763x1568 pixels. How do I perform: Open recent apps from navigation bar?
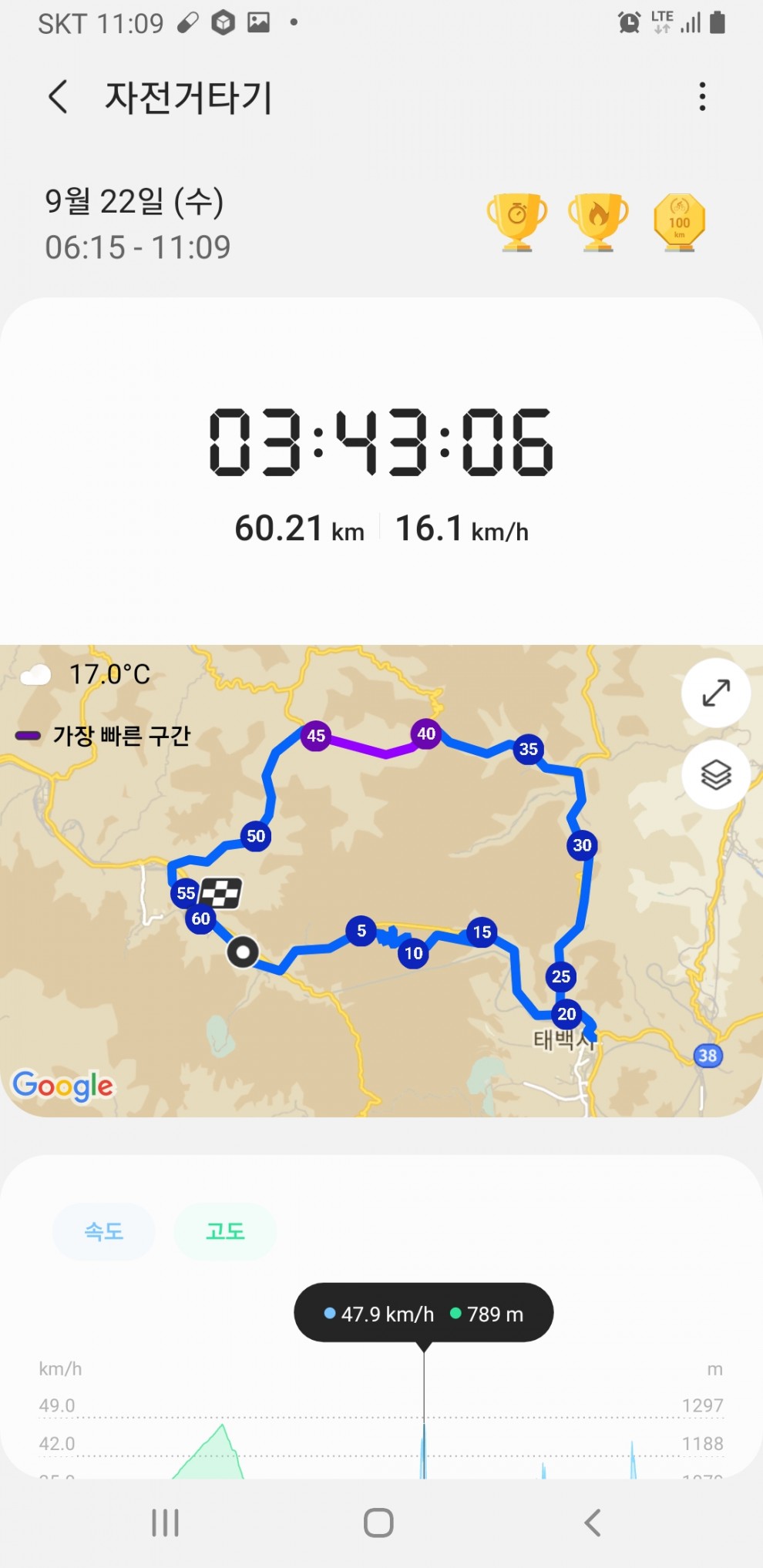click(165, 1523)
